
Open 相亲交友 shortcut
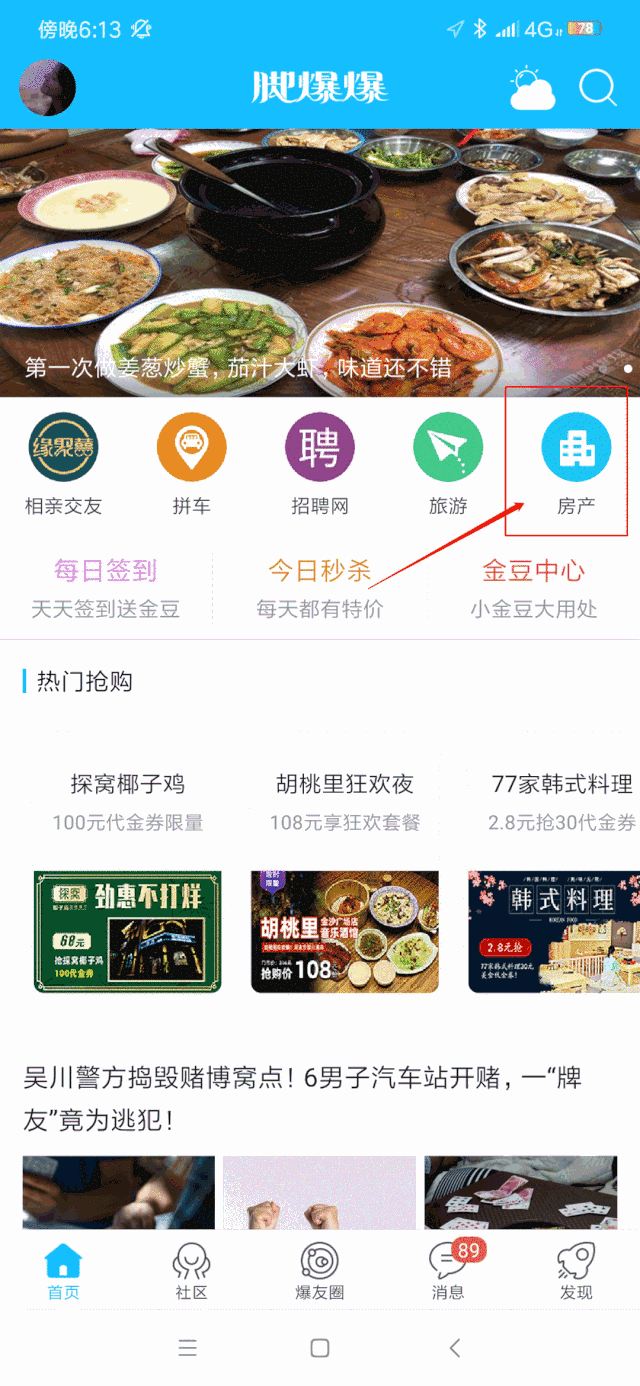tap(63, 464)
